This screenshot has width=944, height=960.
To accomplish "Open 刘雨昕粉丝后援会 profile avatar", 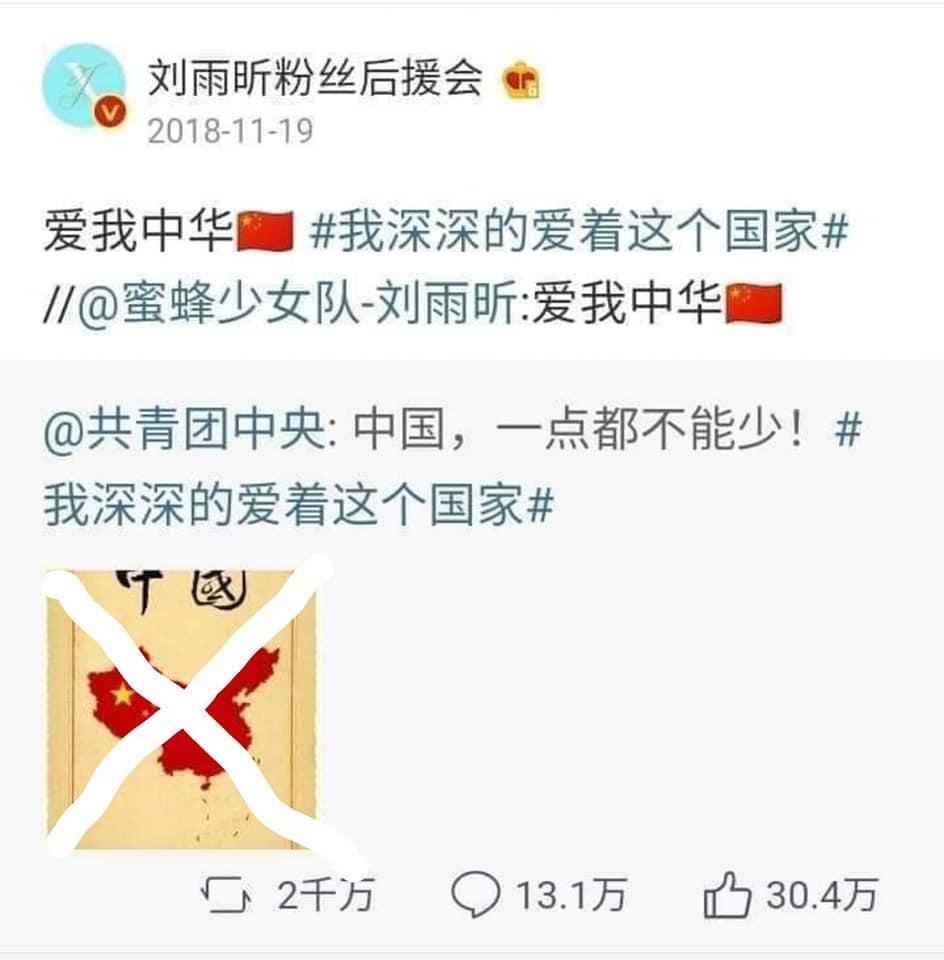I will [x=84, y=86].
